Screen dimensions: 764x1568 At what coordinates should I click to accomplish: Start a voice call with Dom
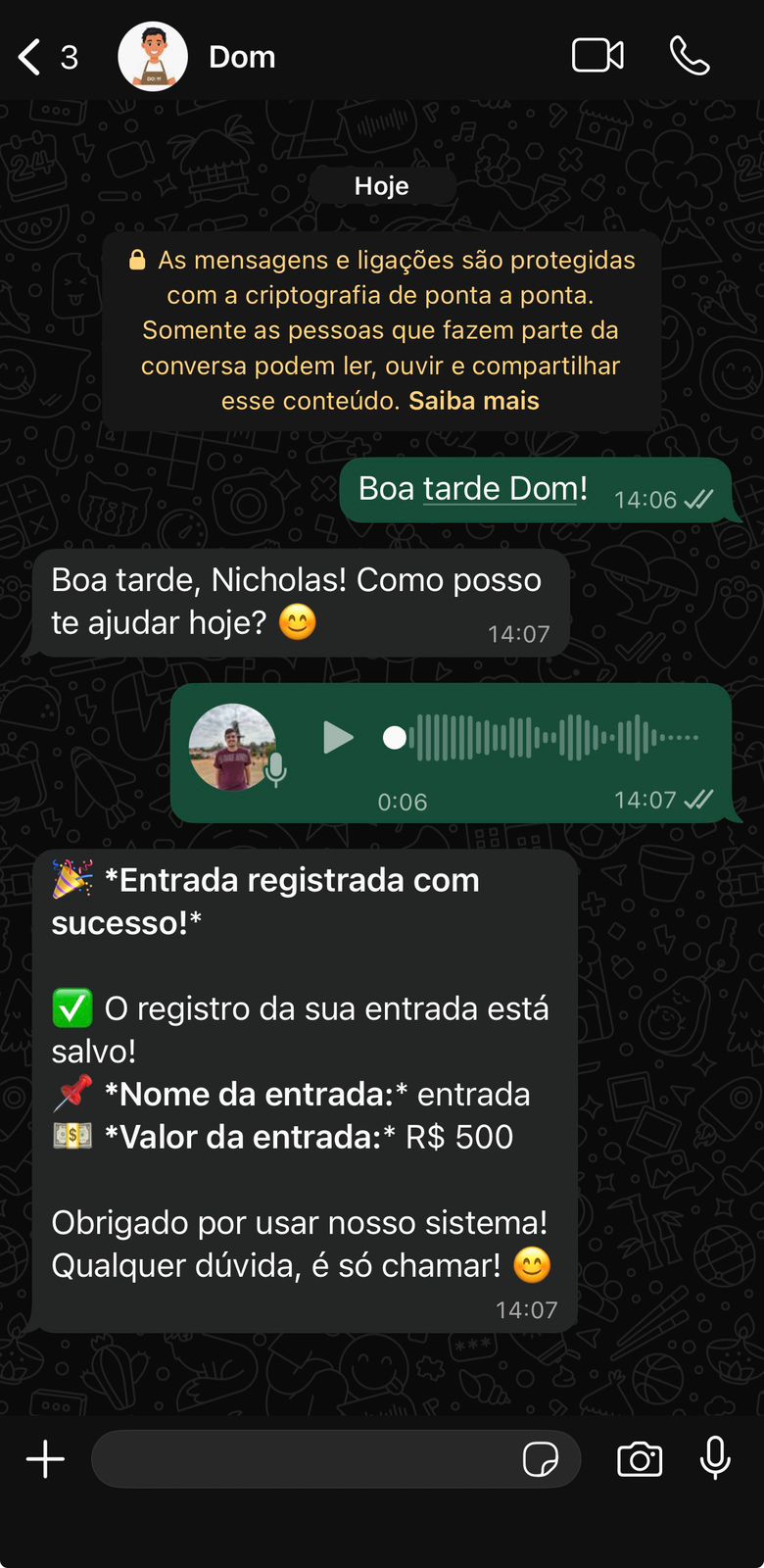click(690, 56)
